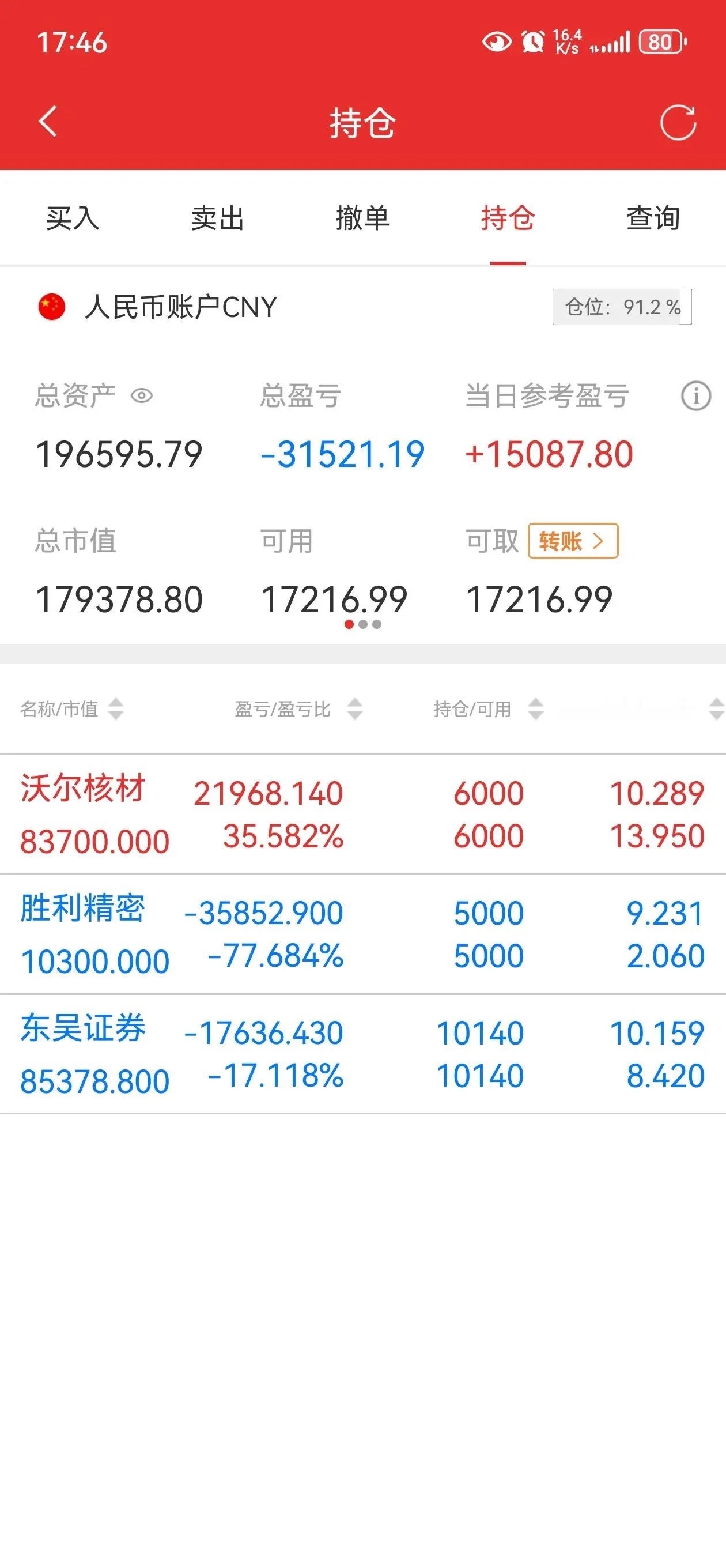Tap the 转账 transfer button
726x1568 pixels.
[573, 541]
